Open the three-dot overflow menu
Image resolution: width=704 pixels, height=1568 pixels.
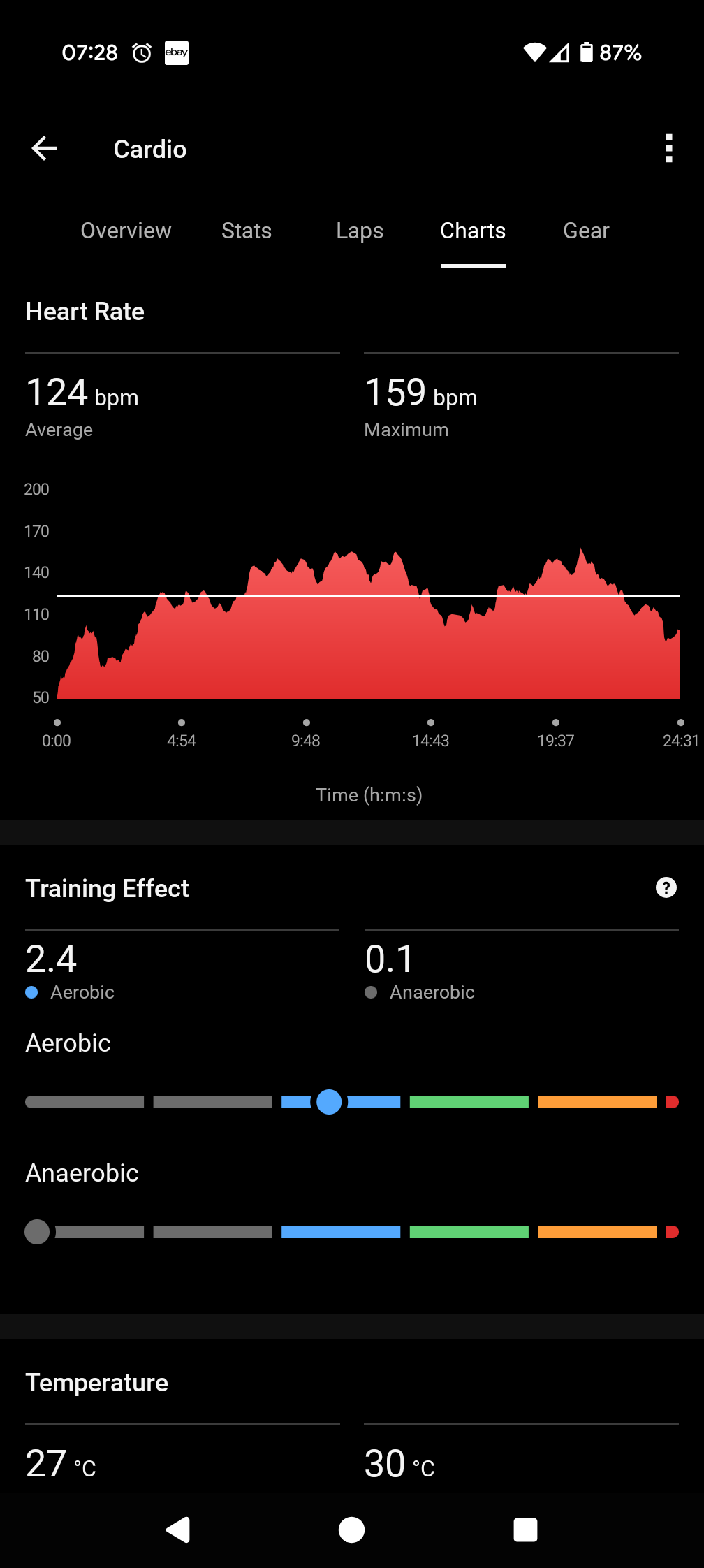tap(668, 148)
